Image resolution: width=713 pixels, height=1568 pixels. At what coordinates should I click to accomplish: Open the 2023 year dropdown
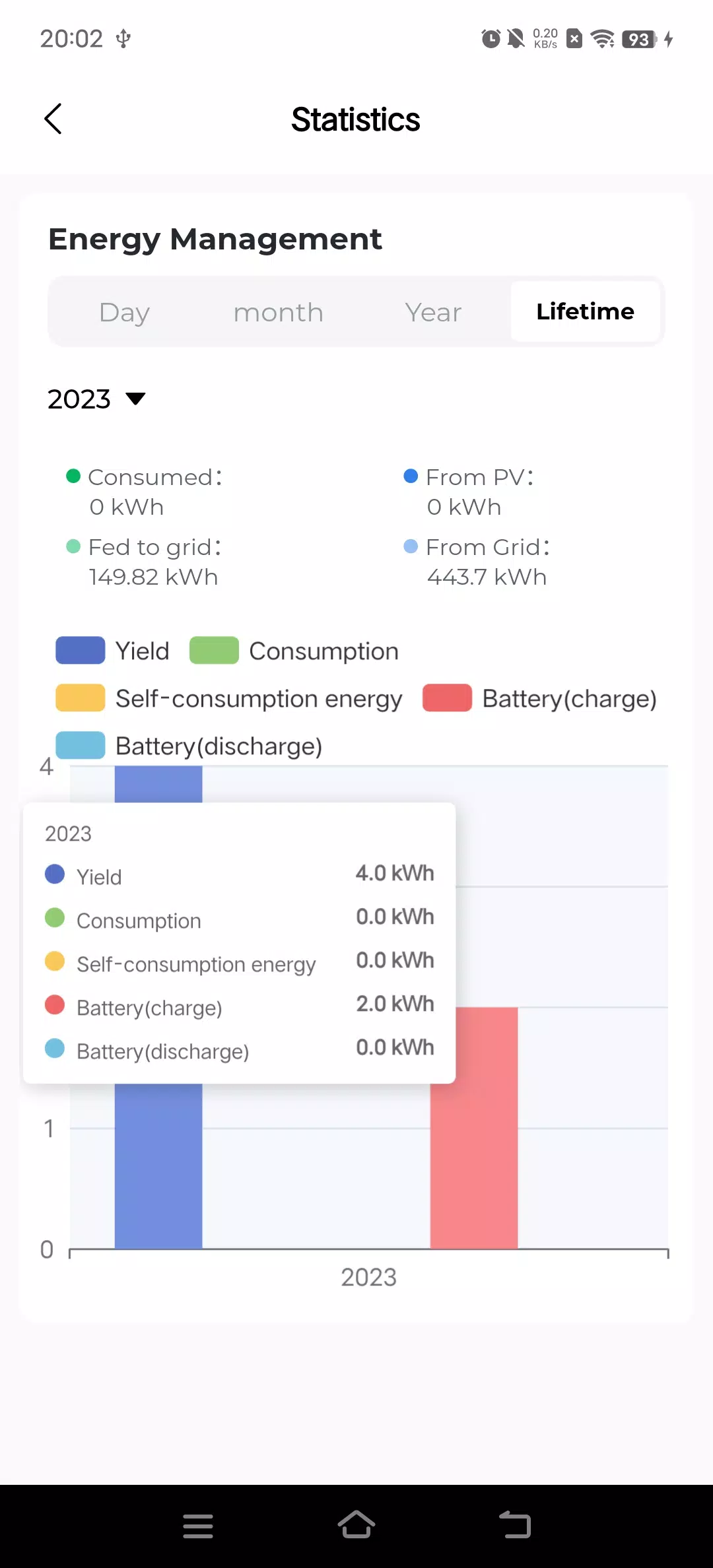click(x=96, y=399)
